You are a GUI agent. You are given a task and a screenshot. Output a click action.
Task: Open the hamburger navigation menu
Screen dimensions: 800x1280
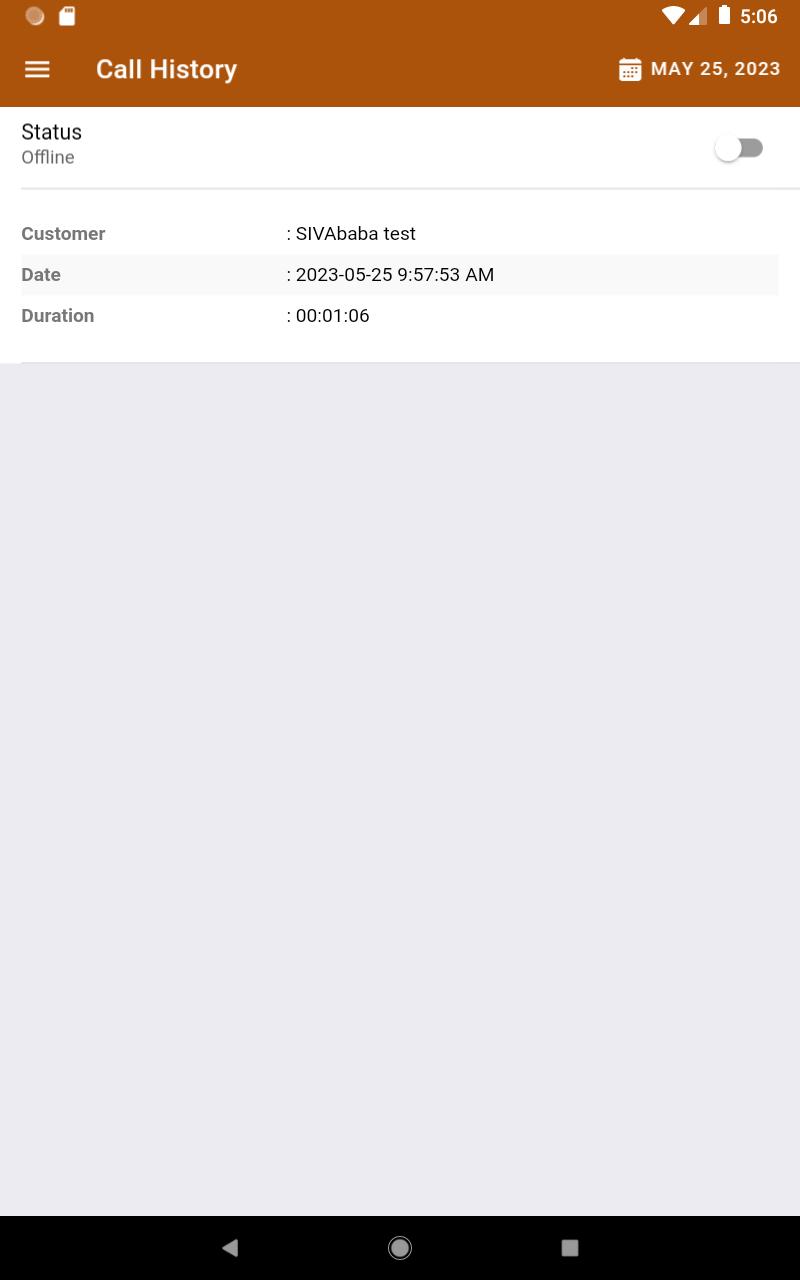[37, 69]
